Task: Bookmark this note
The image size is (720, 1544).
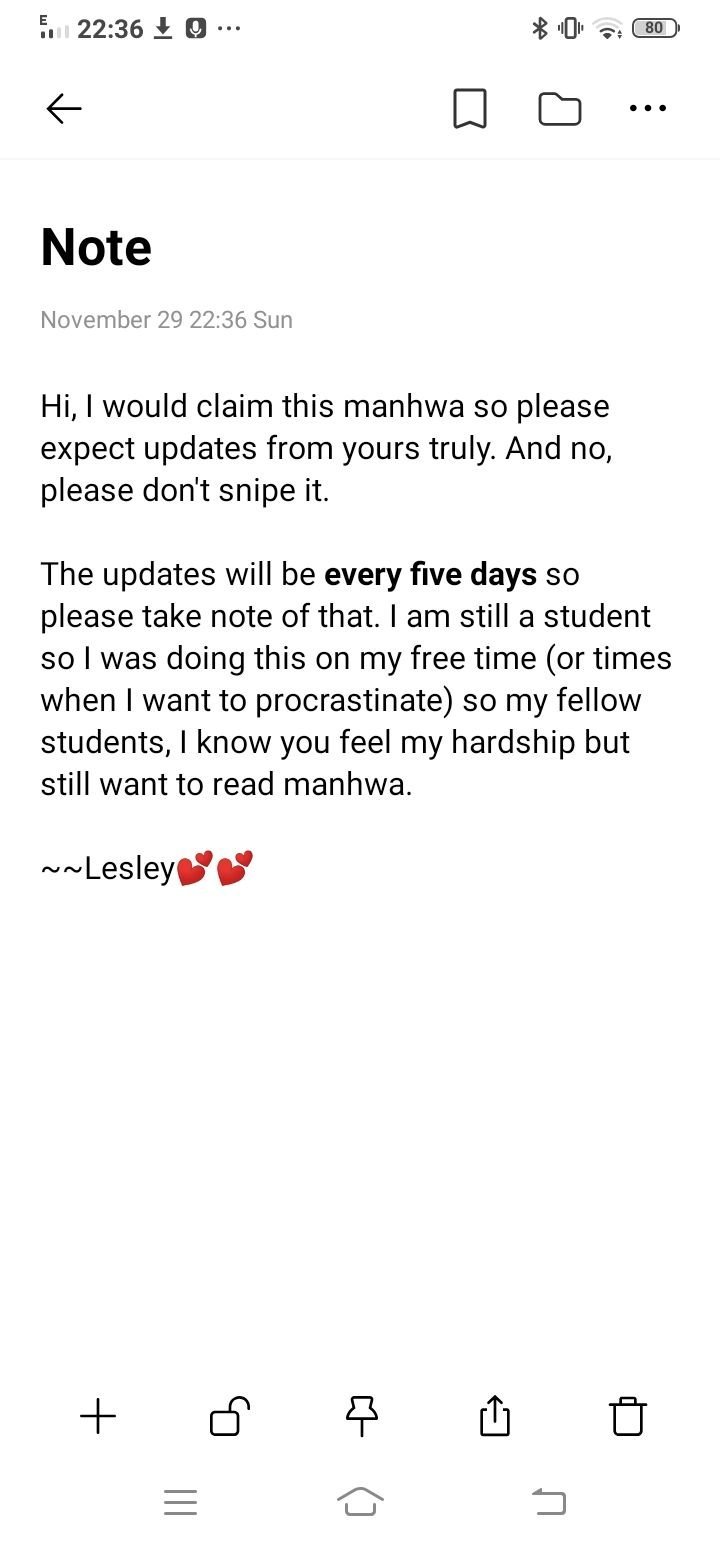Action: [469, 108]
